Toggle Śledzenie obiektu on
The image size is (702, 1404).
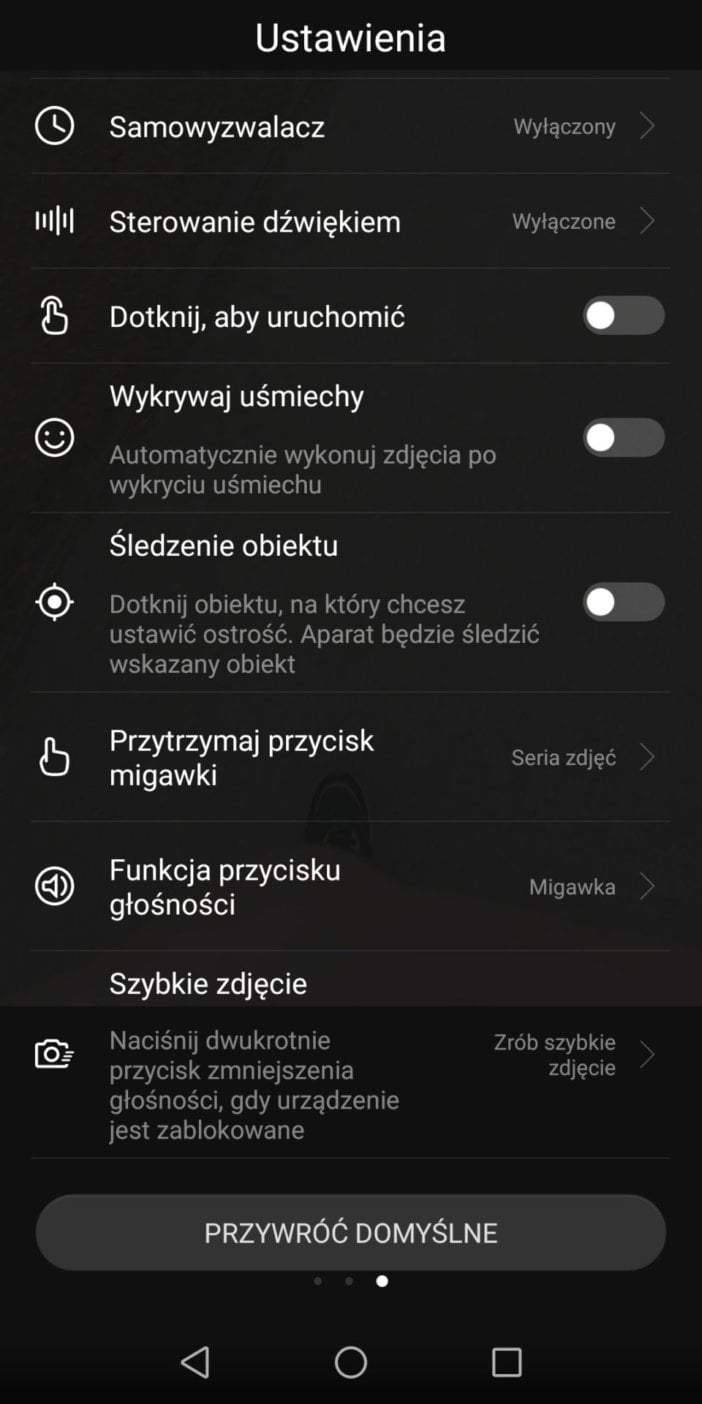pyautogui.click(x=623, y=602)
